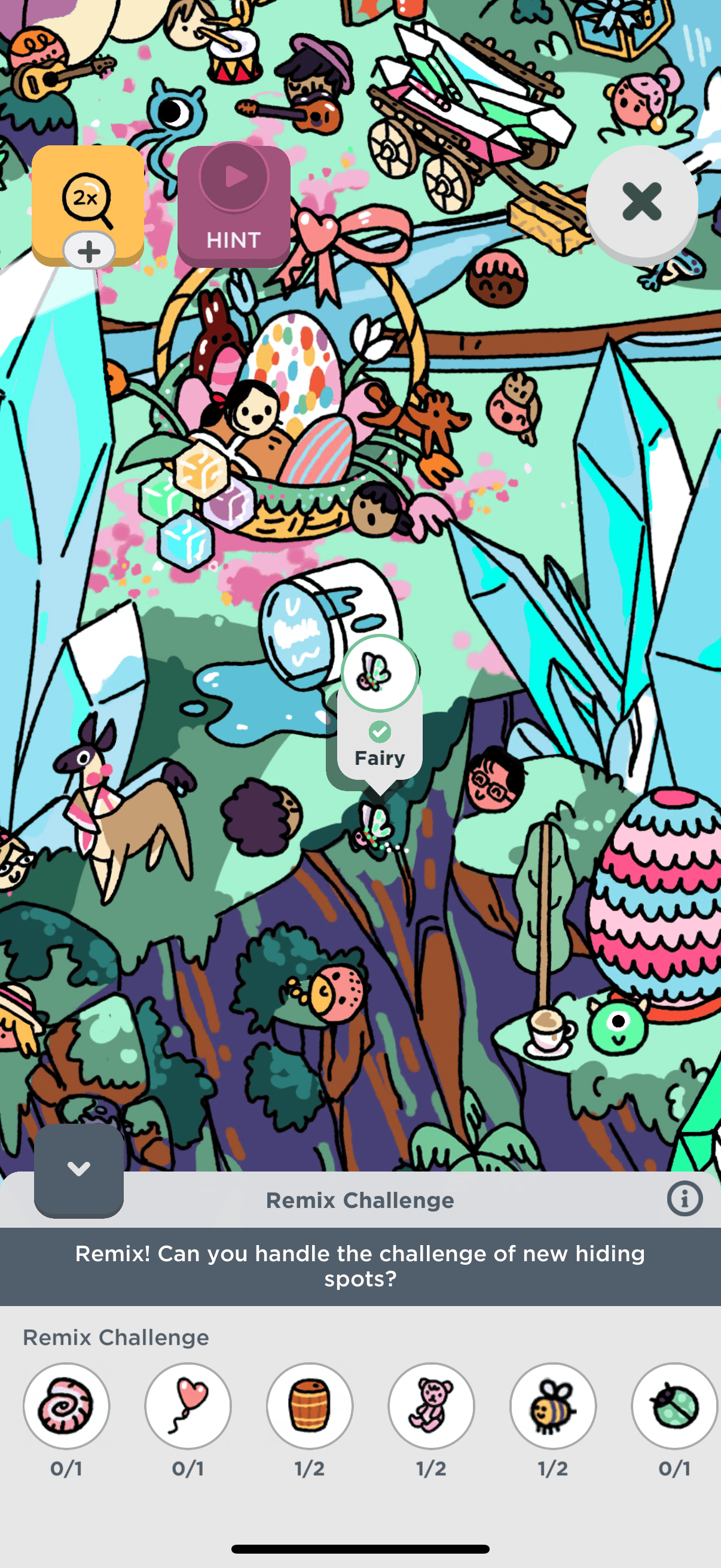Select the barrel target

point(310,1405)
